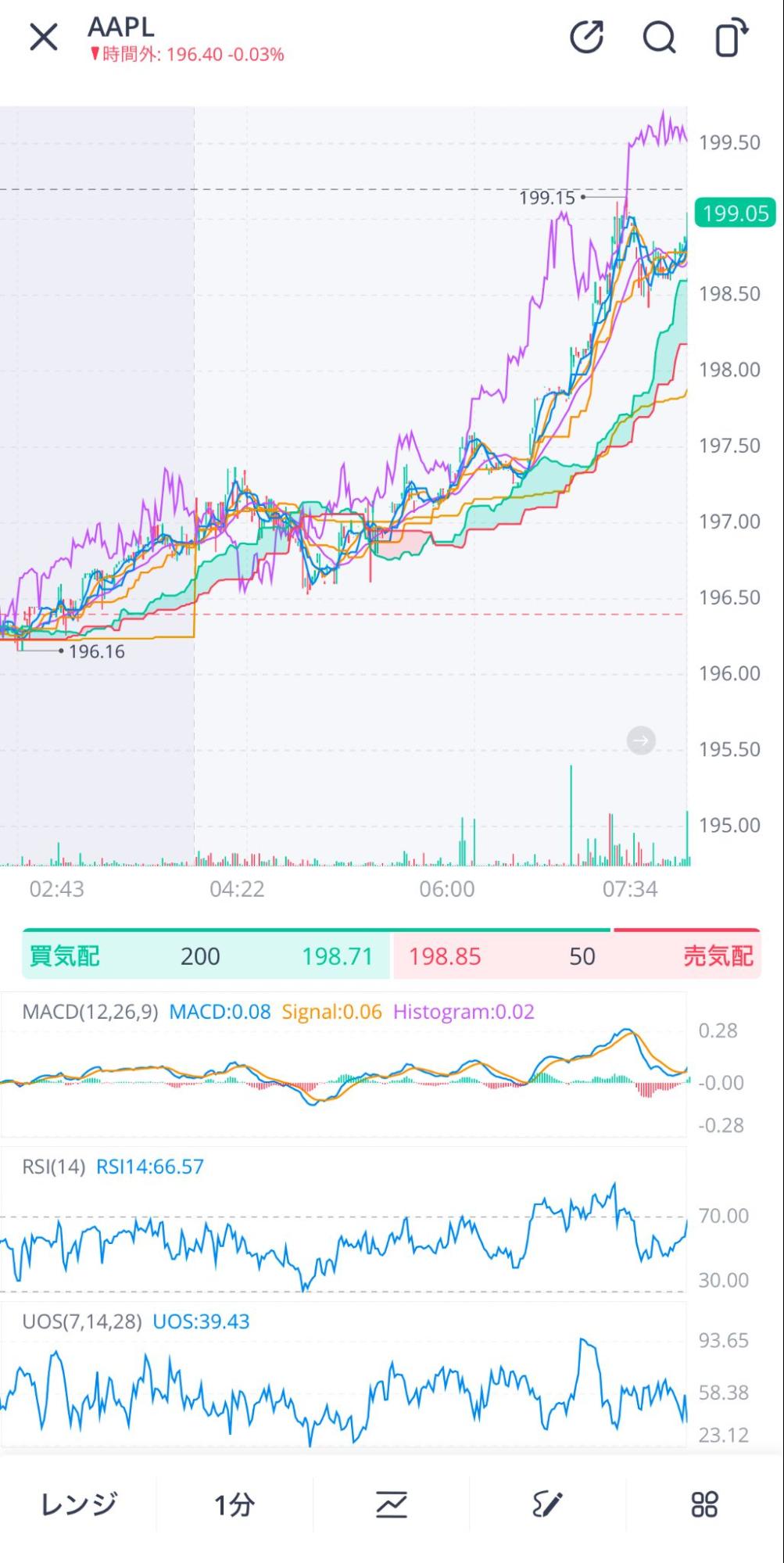Open the レンジ range selector
This screenshot has height=1563, width=784.
point(78,1503)
